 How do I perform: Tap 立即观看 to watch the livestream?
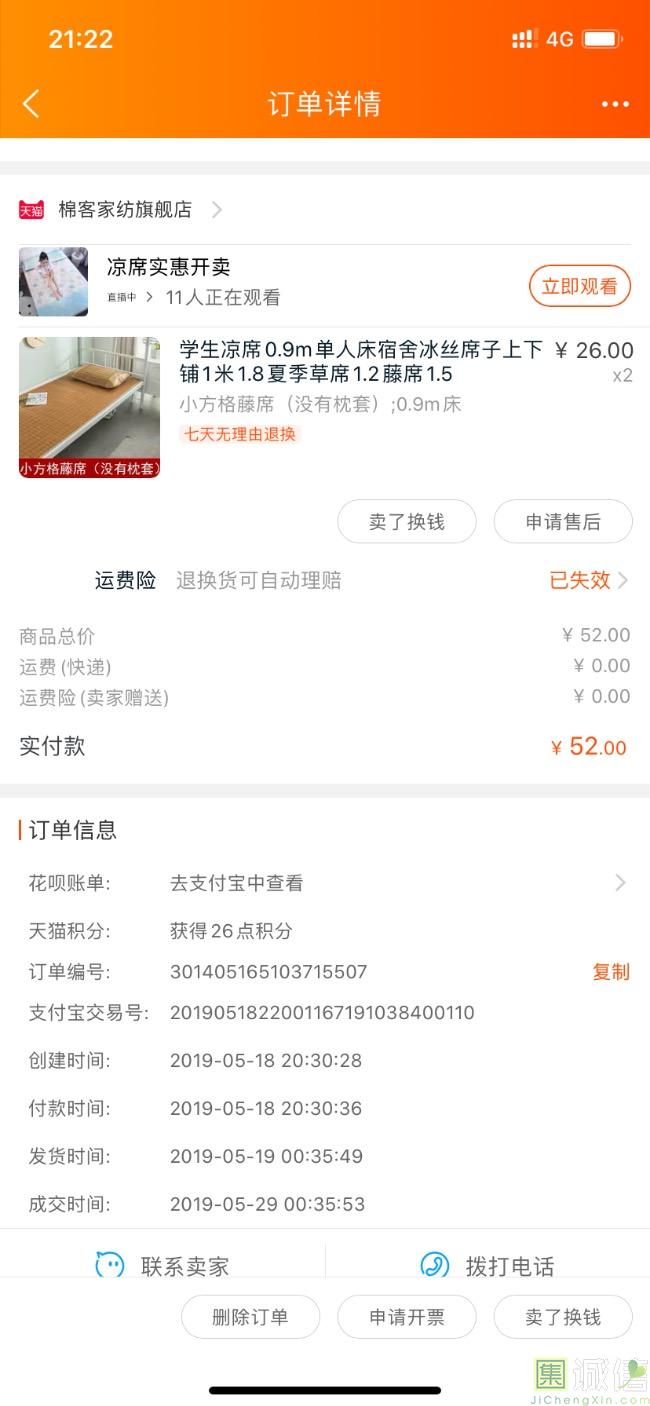(x=580, y=287)
